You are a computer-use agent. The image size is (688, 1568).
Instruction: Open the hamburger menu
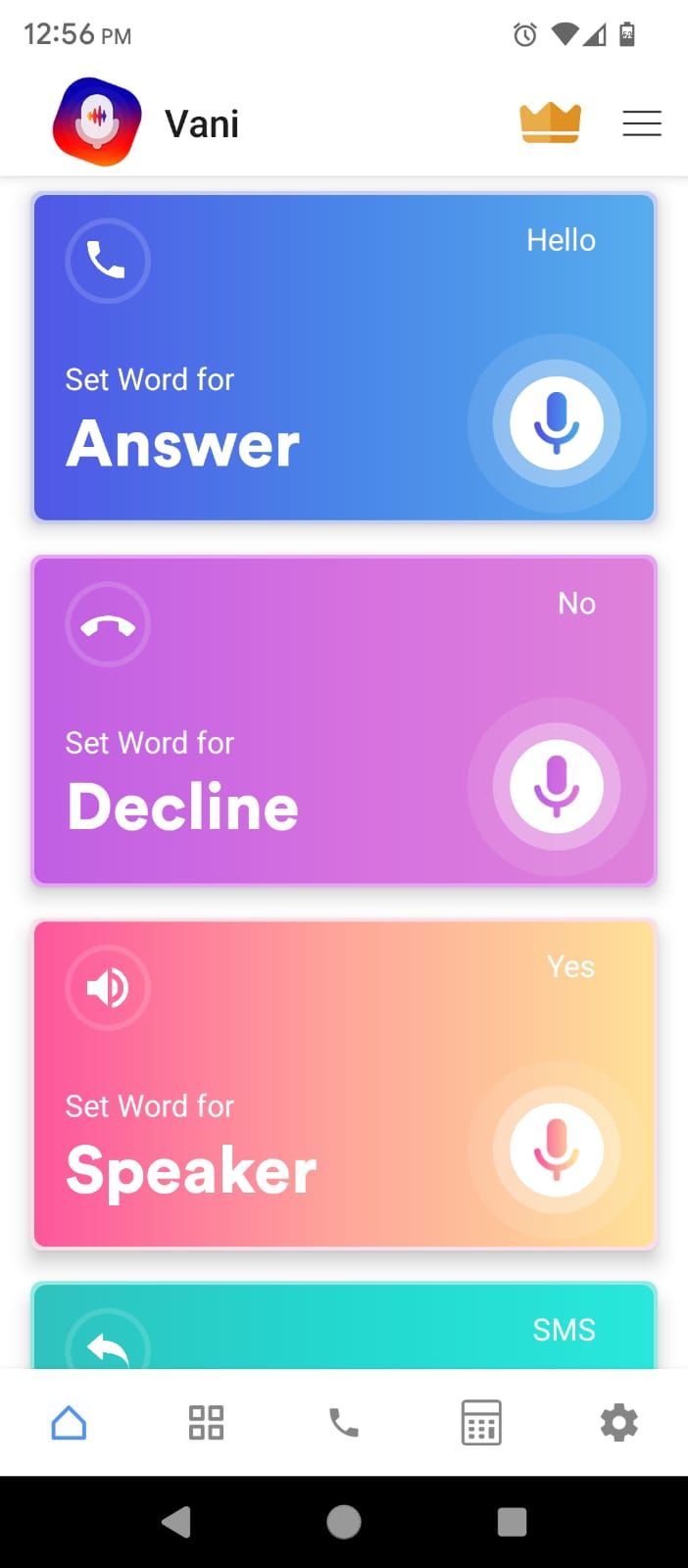click(642, 123)
